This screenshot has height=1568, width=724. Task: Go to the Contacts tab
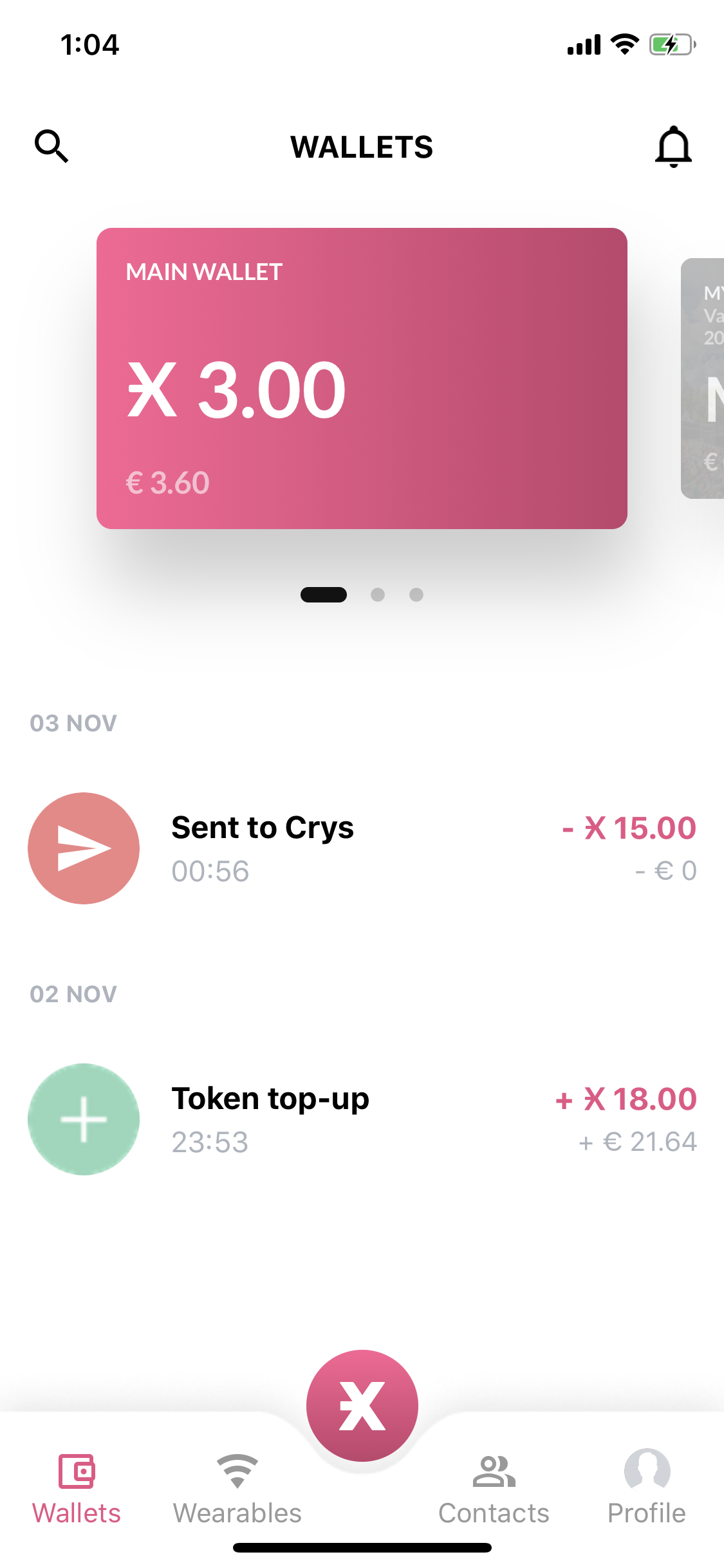point(494,1488)
